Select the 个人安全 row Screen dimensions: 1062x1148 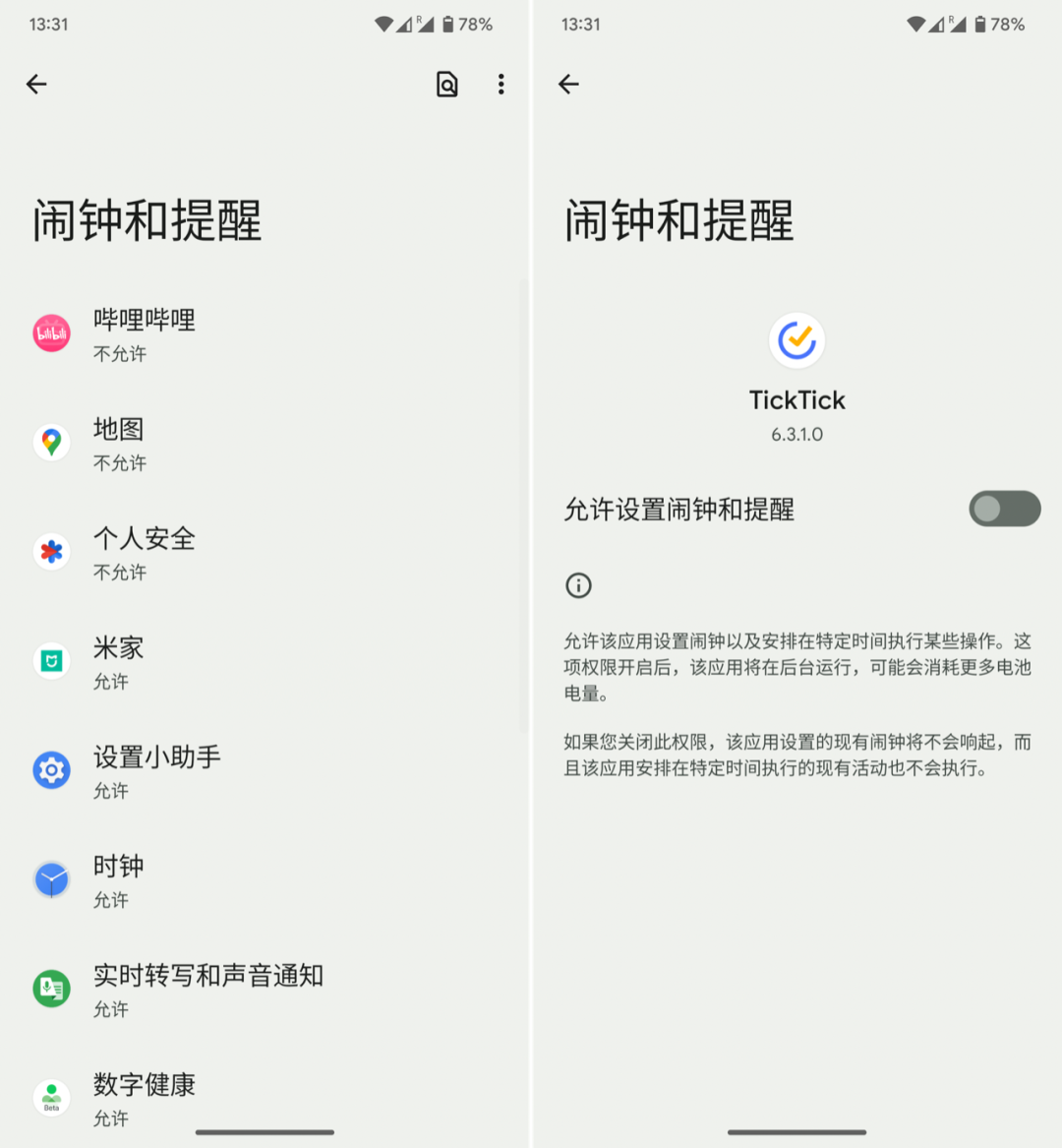pos(265,552)
